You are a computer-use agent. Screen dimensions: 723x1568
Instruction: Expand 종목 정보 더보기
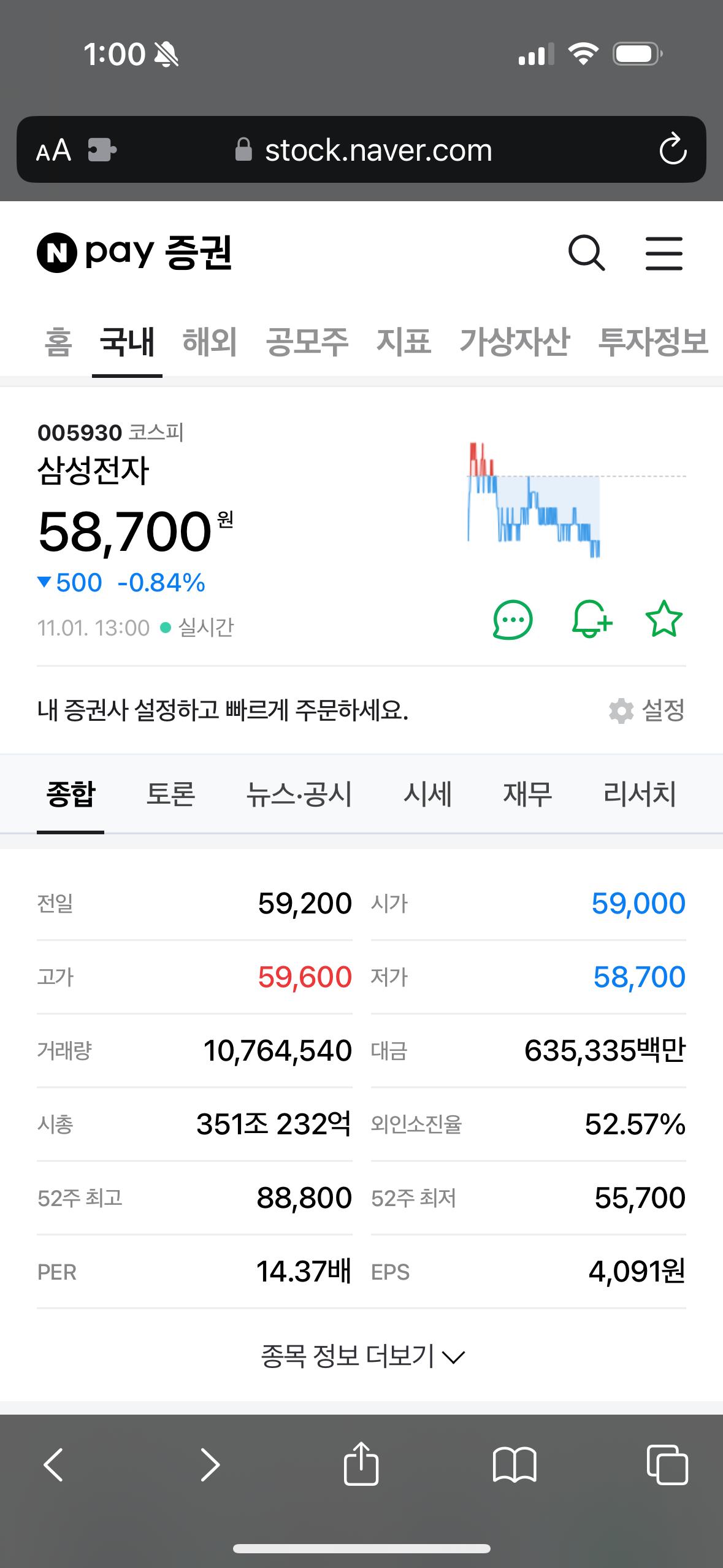(362, 1356)
